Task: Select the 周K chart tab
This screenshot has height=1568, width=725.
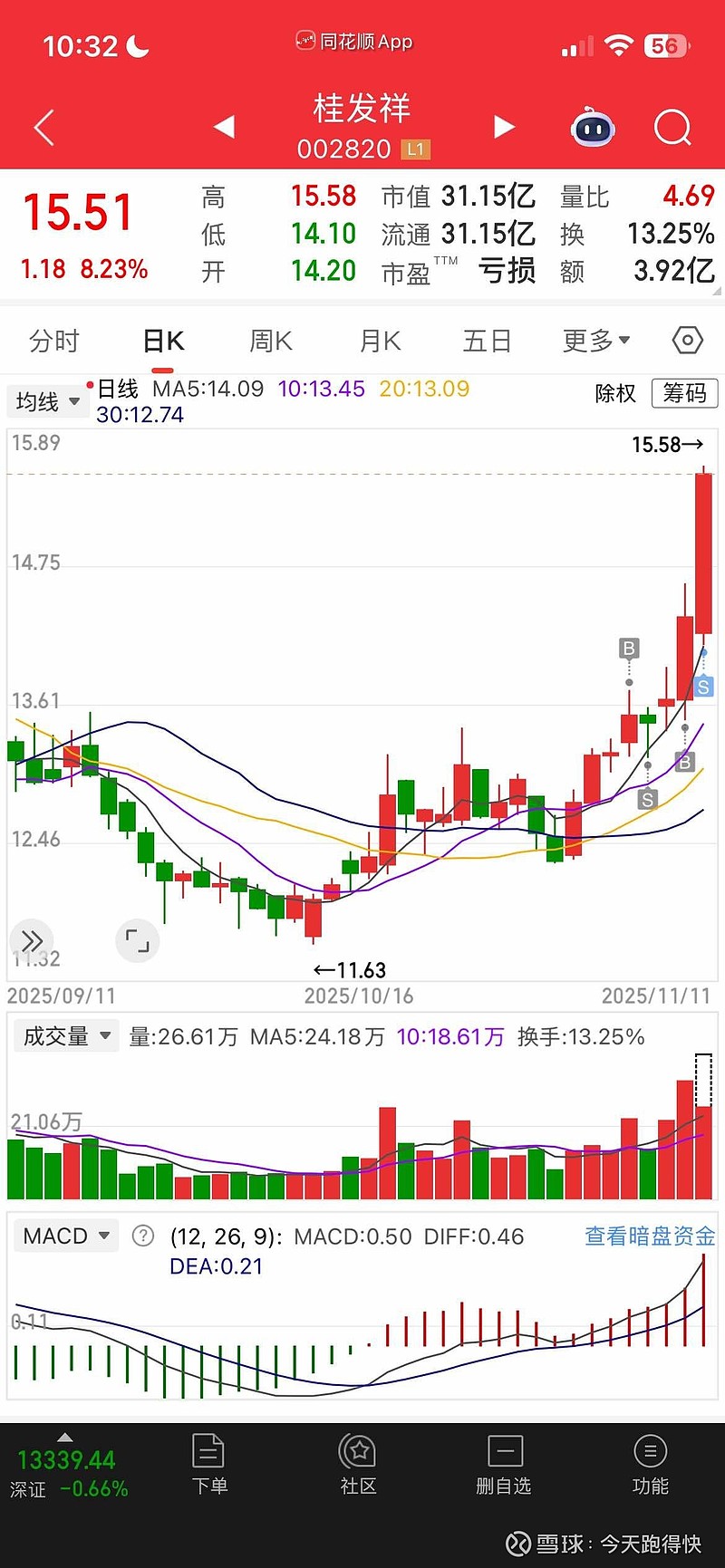Action: point(271,341)
